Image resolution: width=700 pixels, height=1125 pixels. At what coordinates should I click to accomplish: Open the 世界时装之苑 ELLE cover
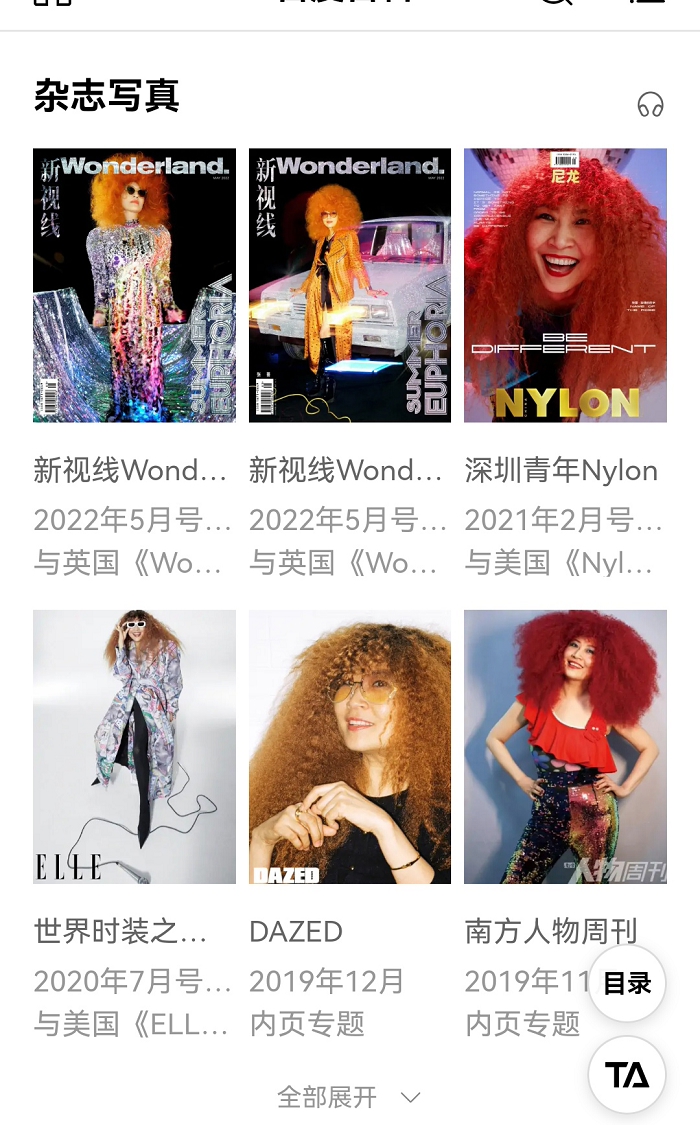click(134, 746)
